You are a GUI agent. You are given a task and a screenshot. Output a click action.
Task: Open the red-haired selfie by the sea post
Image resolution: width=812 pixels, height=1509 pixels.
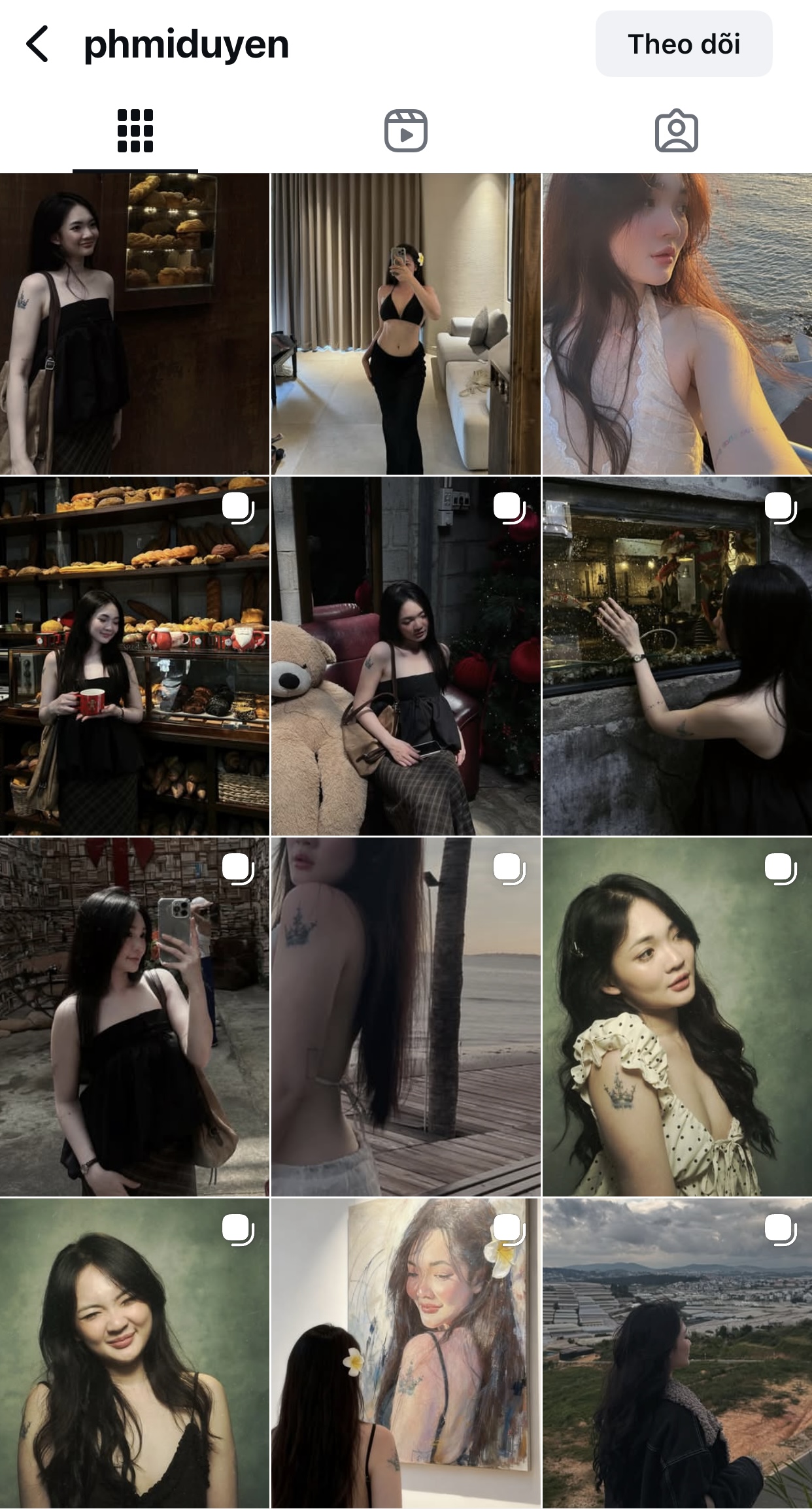click(677, 324)
